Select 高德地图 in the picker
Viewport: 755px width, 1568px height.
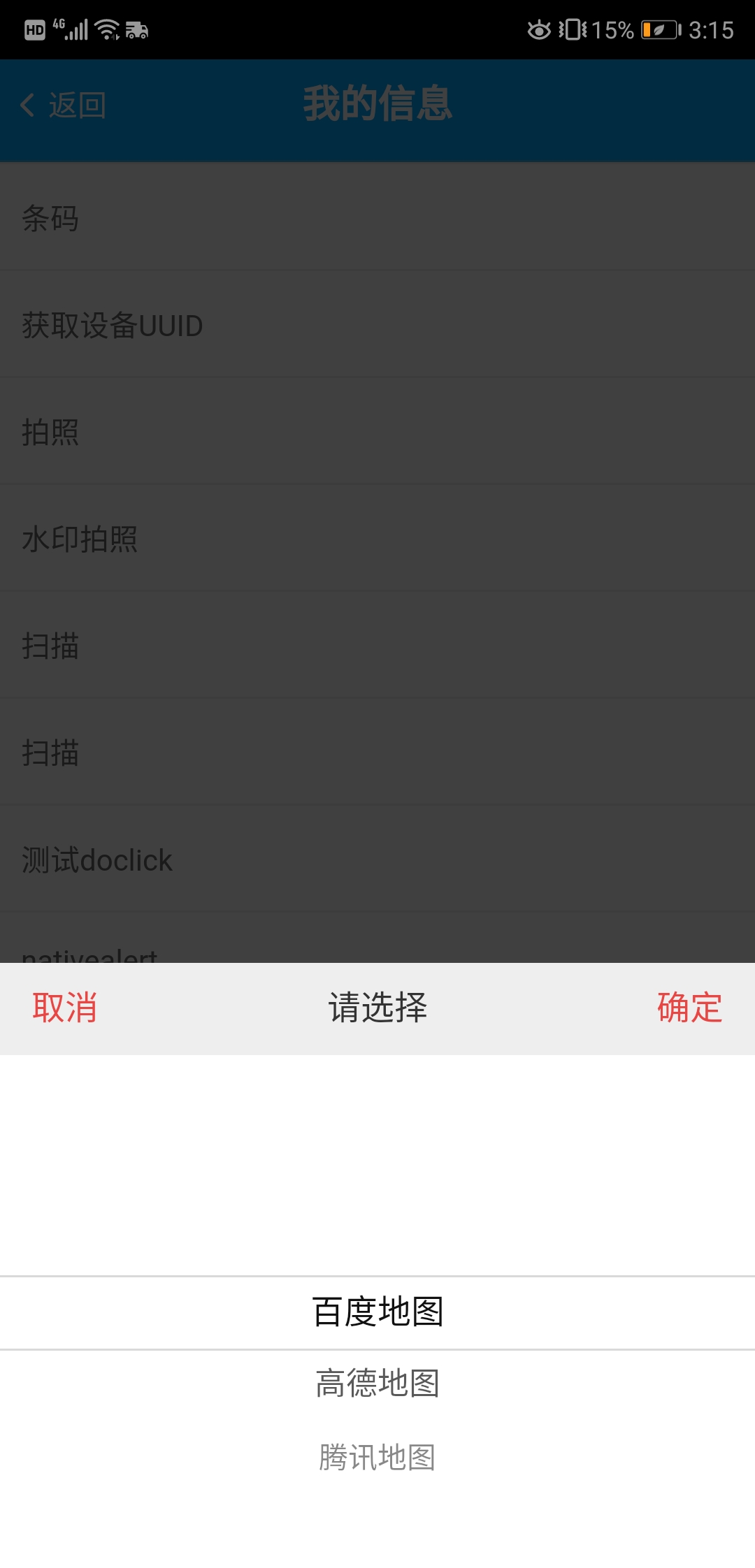point(377,1384)
